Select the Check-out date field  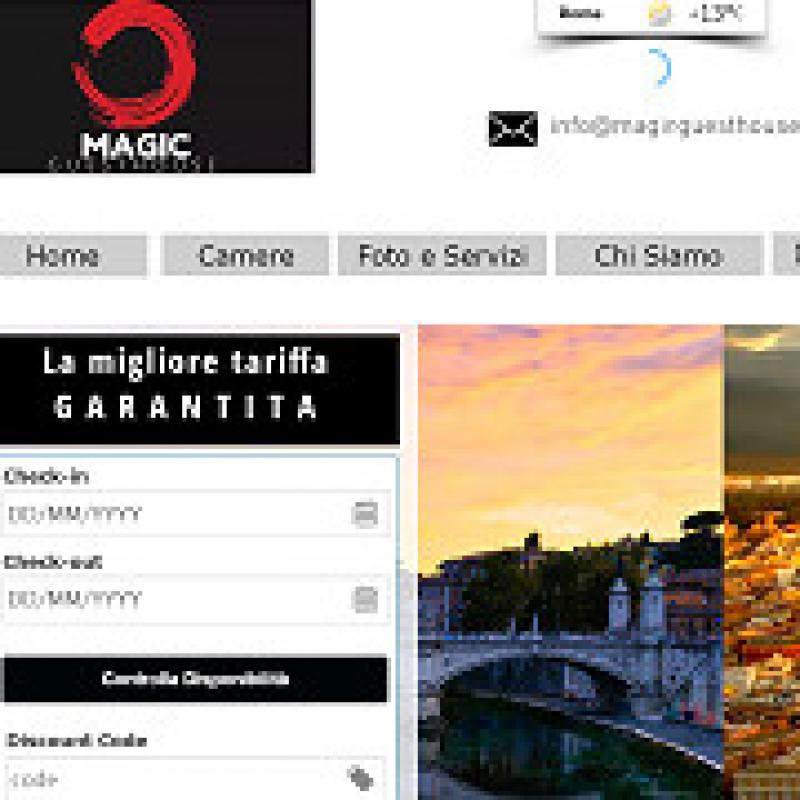click(175, 600)
